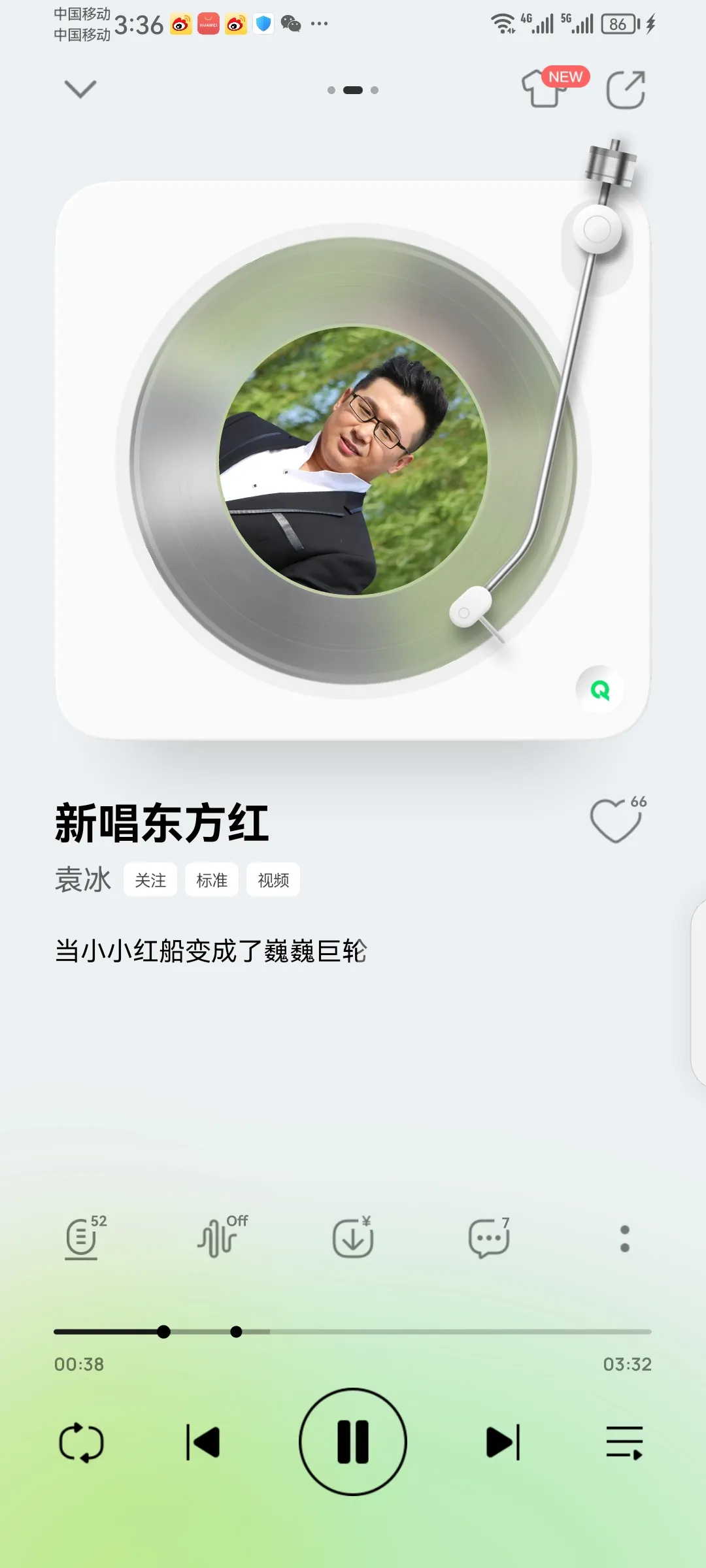Open the artist page for 袁冰
This screenshot has height=1568, width=706.
click(83, 880)
